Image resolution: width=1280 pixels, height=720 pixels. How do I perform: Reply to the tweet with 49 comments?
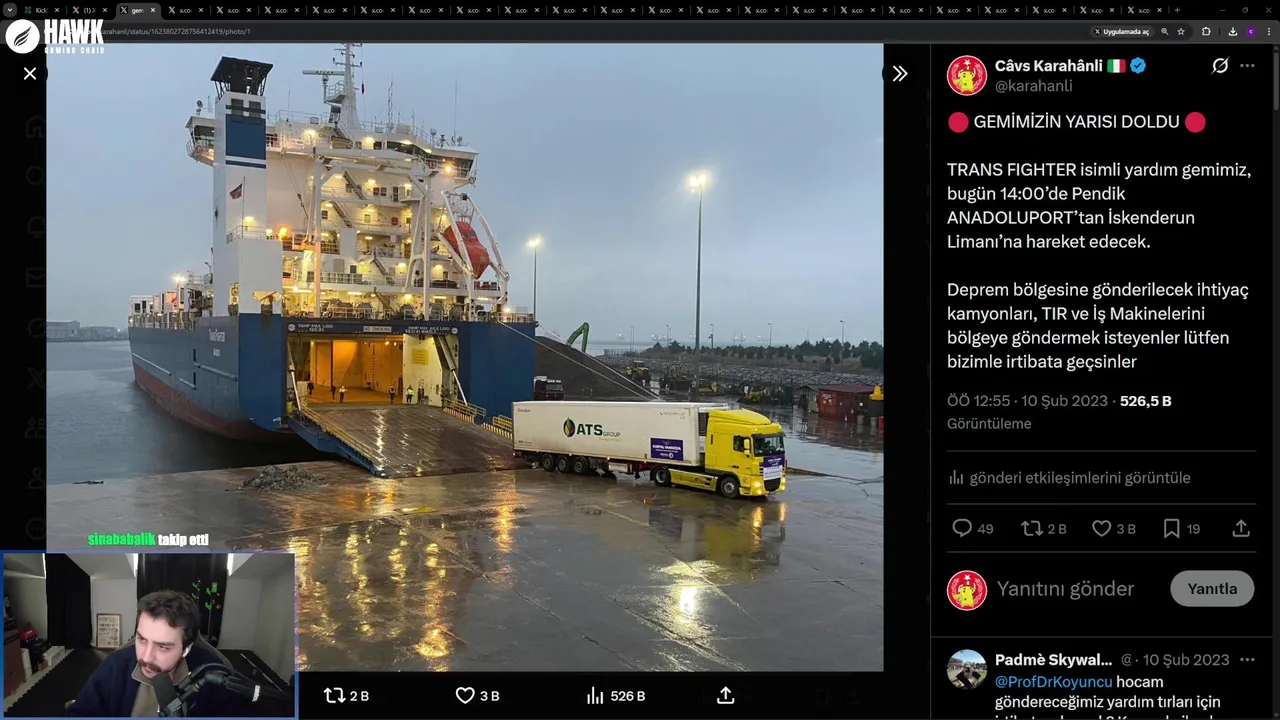pos(962,528)
